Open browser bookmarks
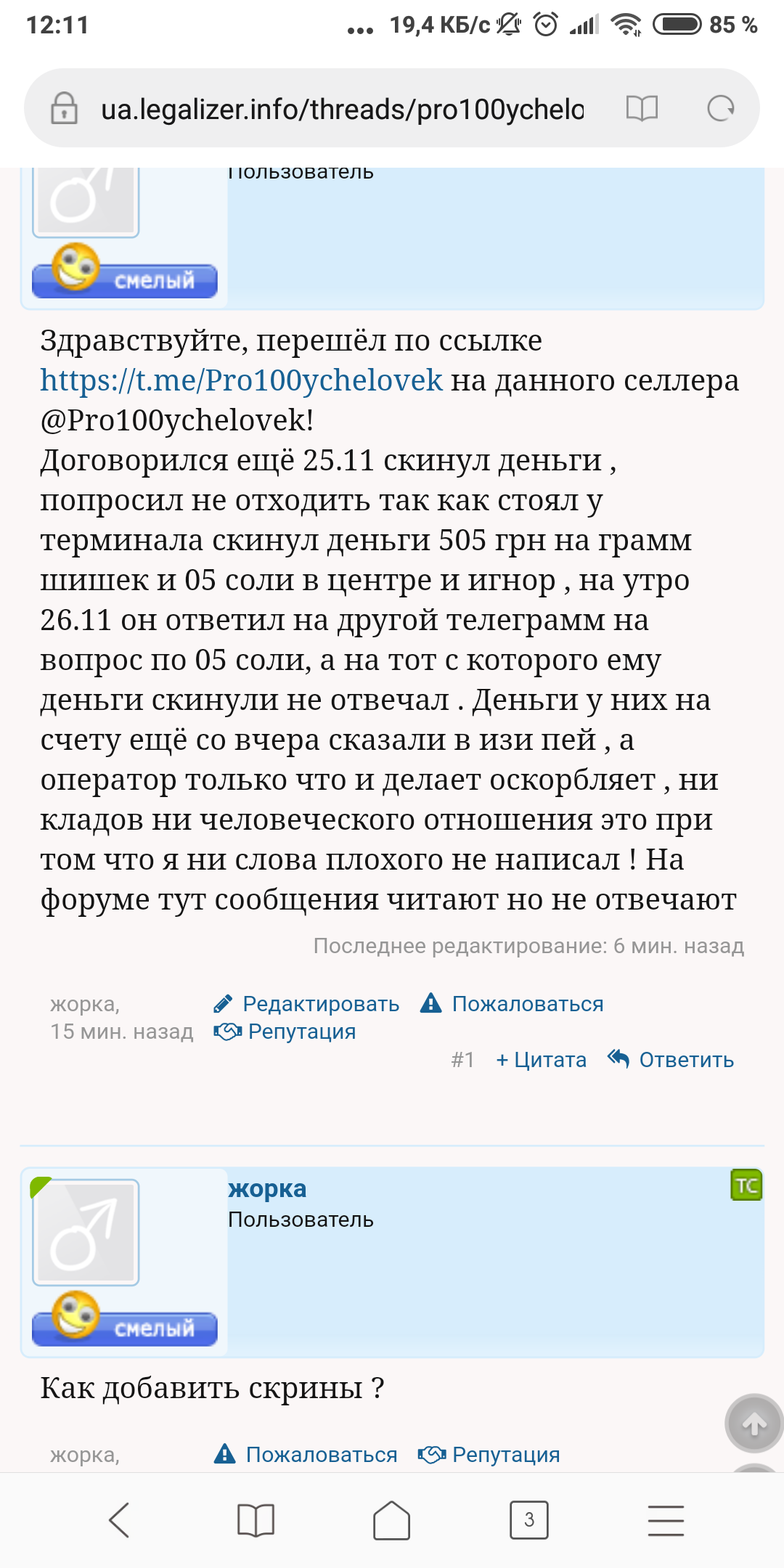Screen dimensions: 784x1568 point(256,1520)
